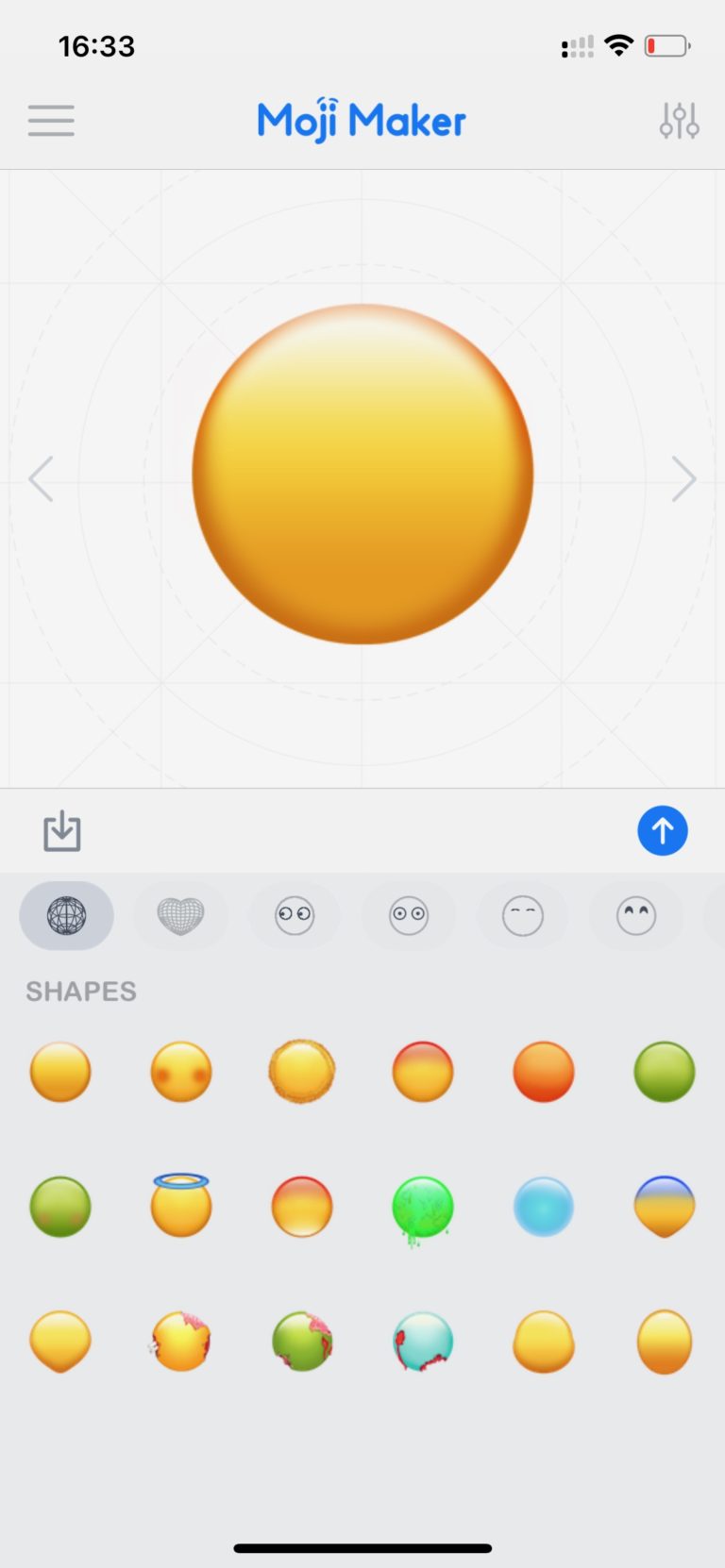Screen dimensions: 725x1568
Task: Select the closed-line eyes category
Action: pyautogui.click(x=523, y=915)
